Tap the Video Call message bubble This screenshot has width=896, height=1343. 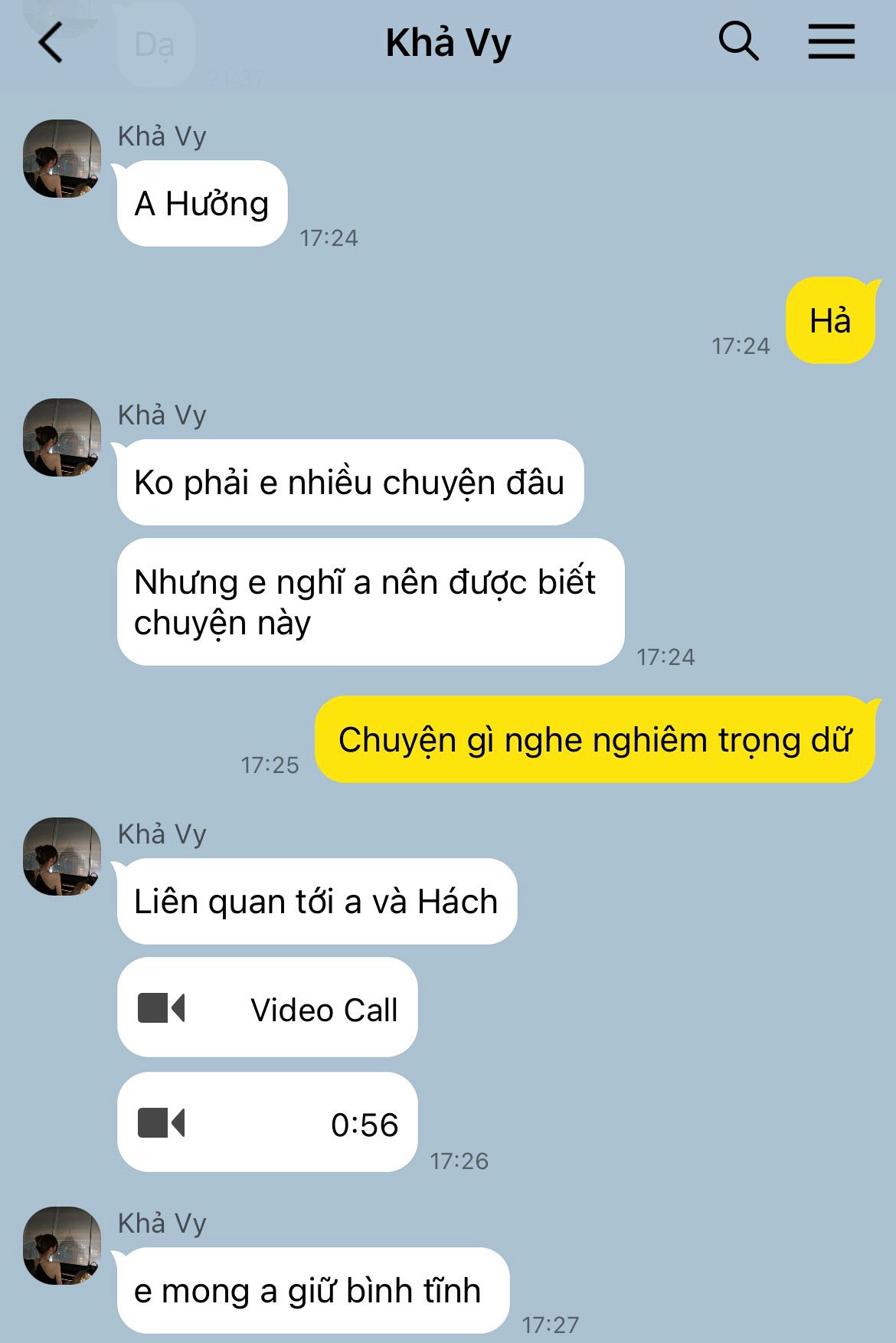tap(267, 1008)
